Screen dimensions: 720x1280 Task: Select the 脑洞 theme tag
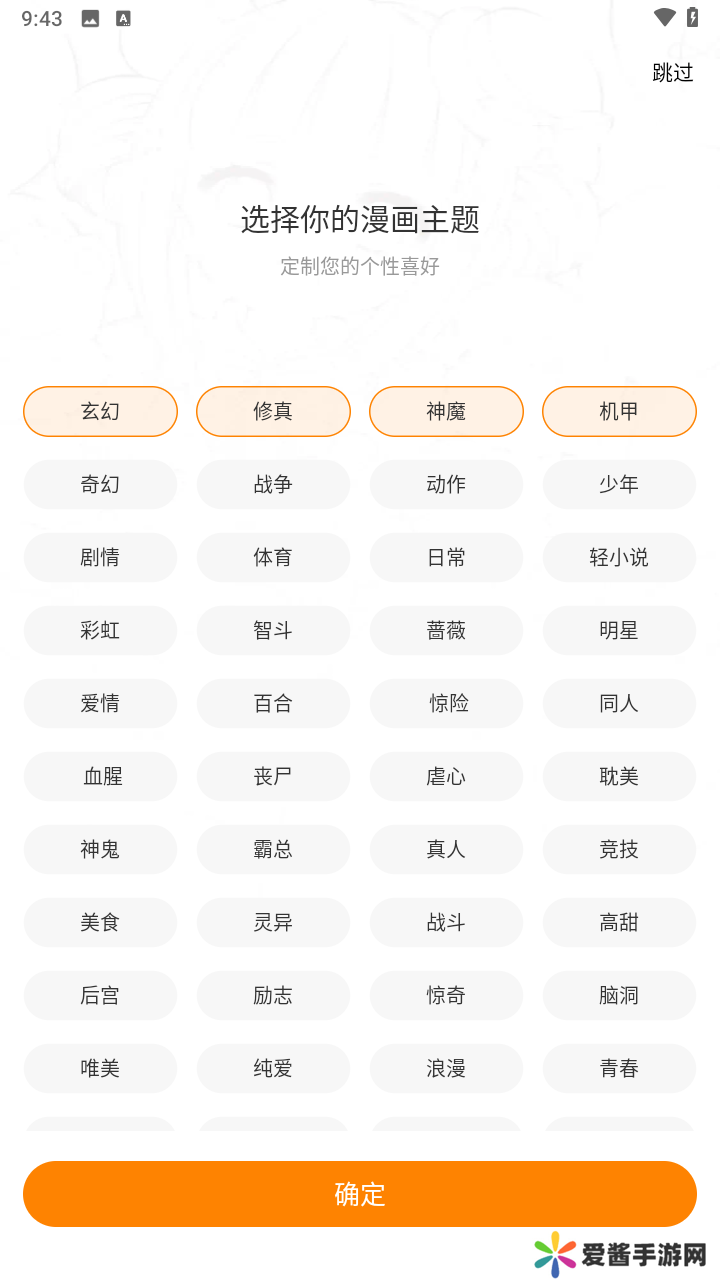pos(619,995)
